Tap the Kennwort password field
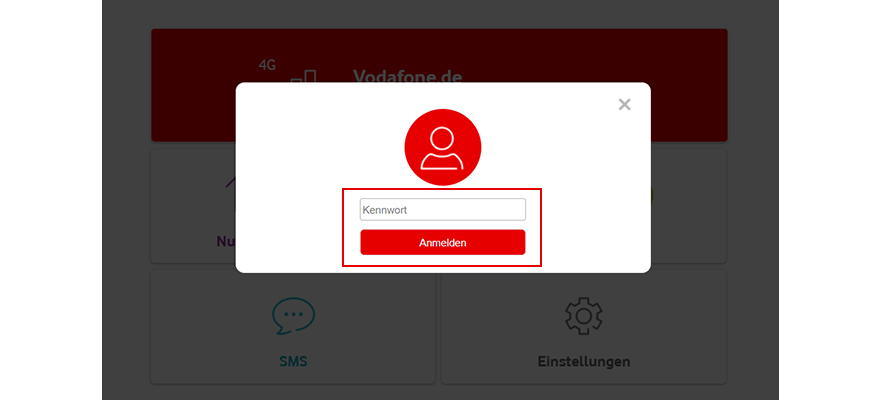The width and height of the screenshot is (879, 400). click(x=442, y=210)
